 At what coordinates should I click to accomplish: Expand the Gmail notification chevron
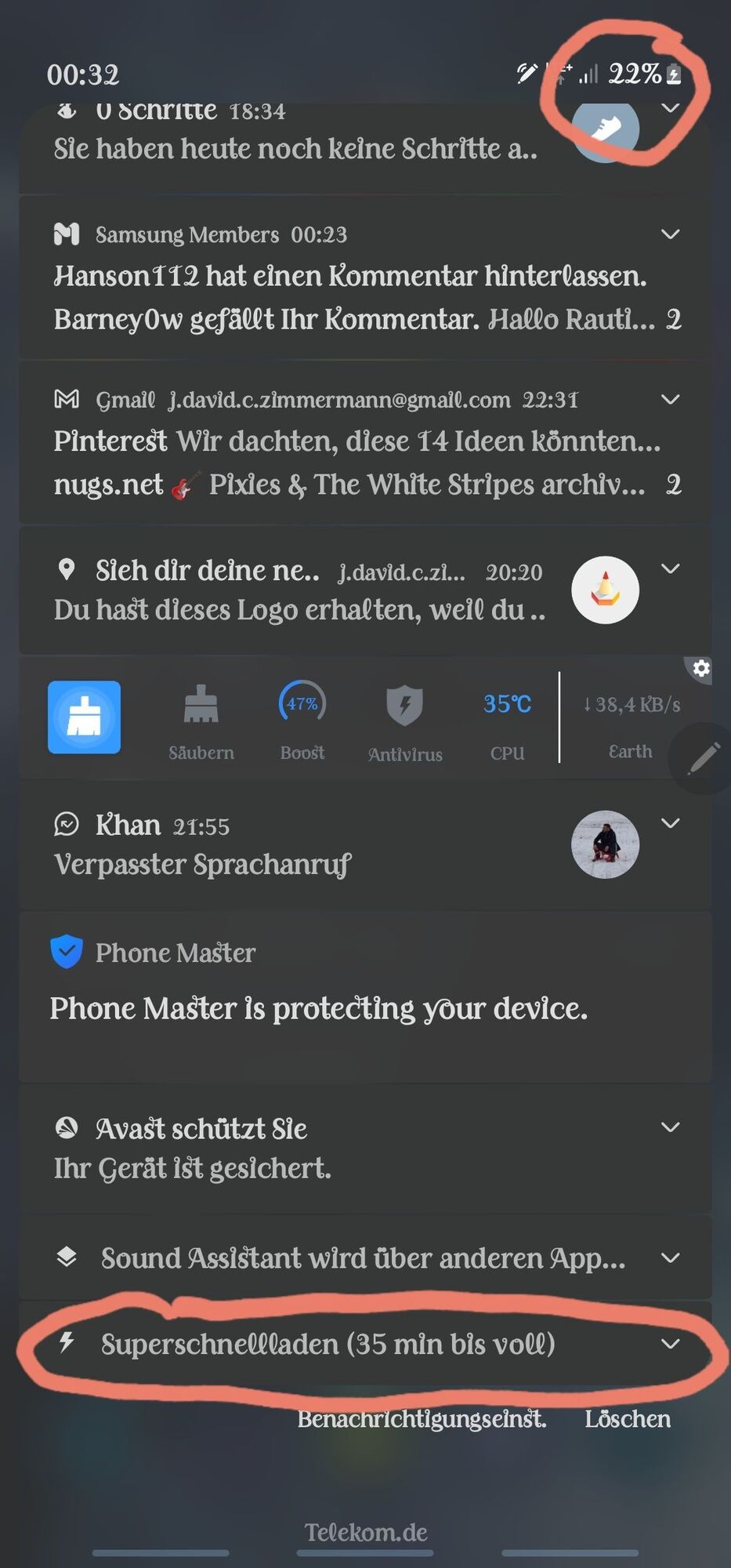point(670,400)
